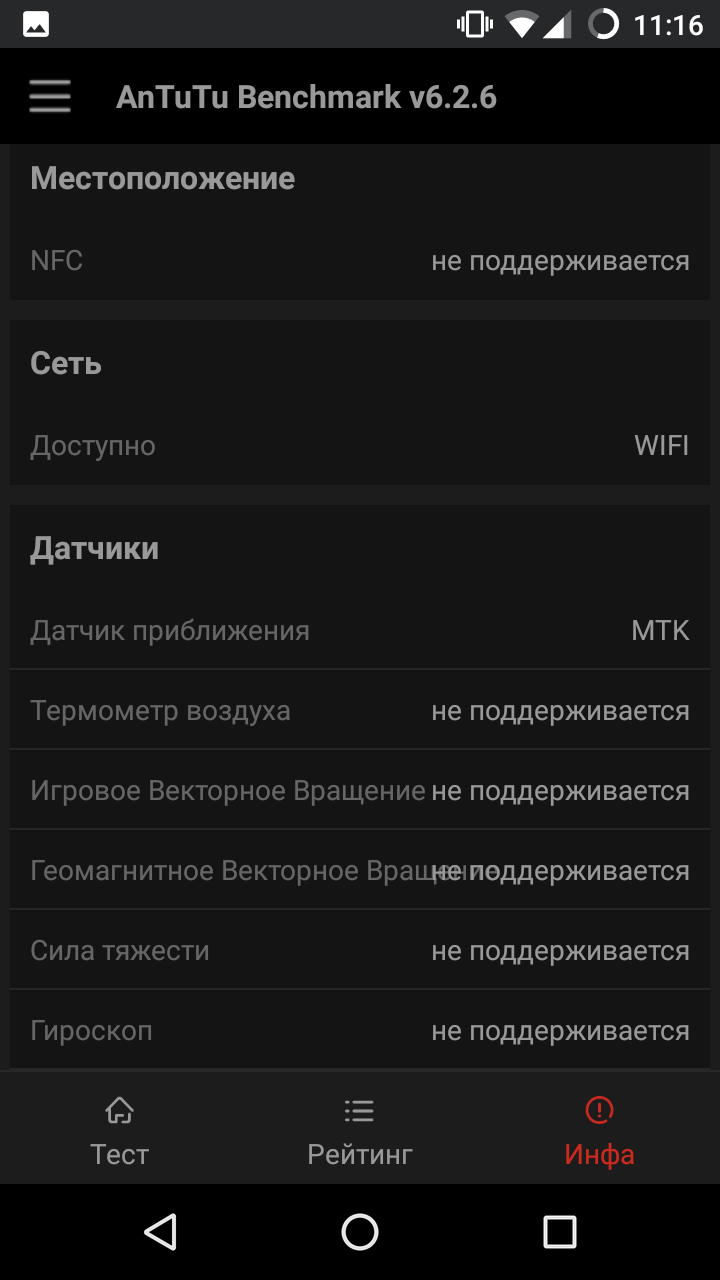Viewport: 720px width, 1280px height.
Task: Go to the home screen
Action: (x=360, y=1232)
